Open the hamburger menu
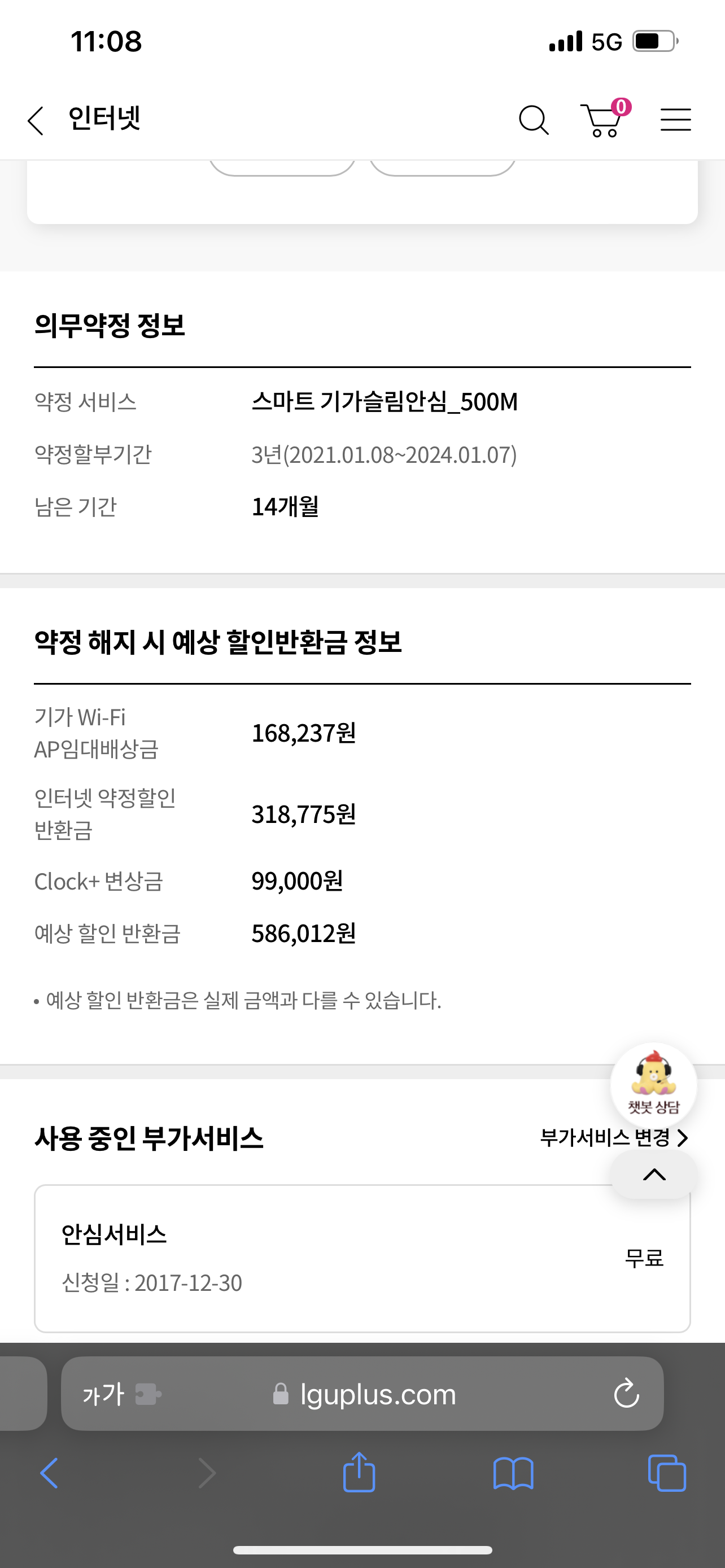 [676, 119]
